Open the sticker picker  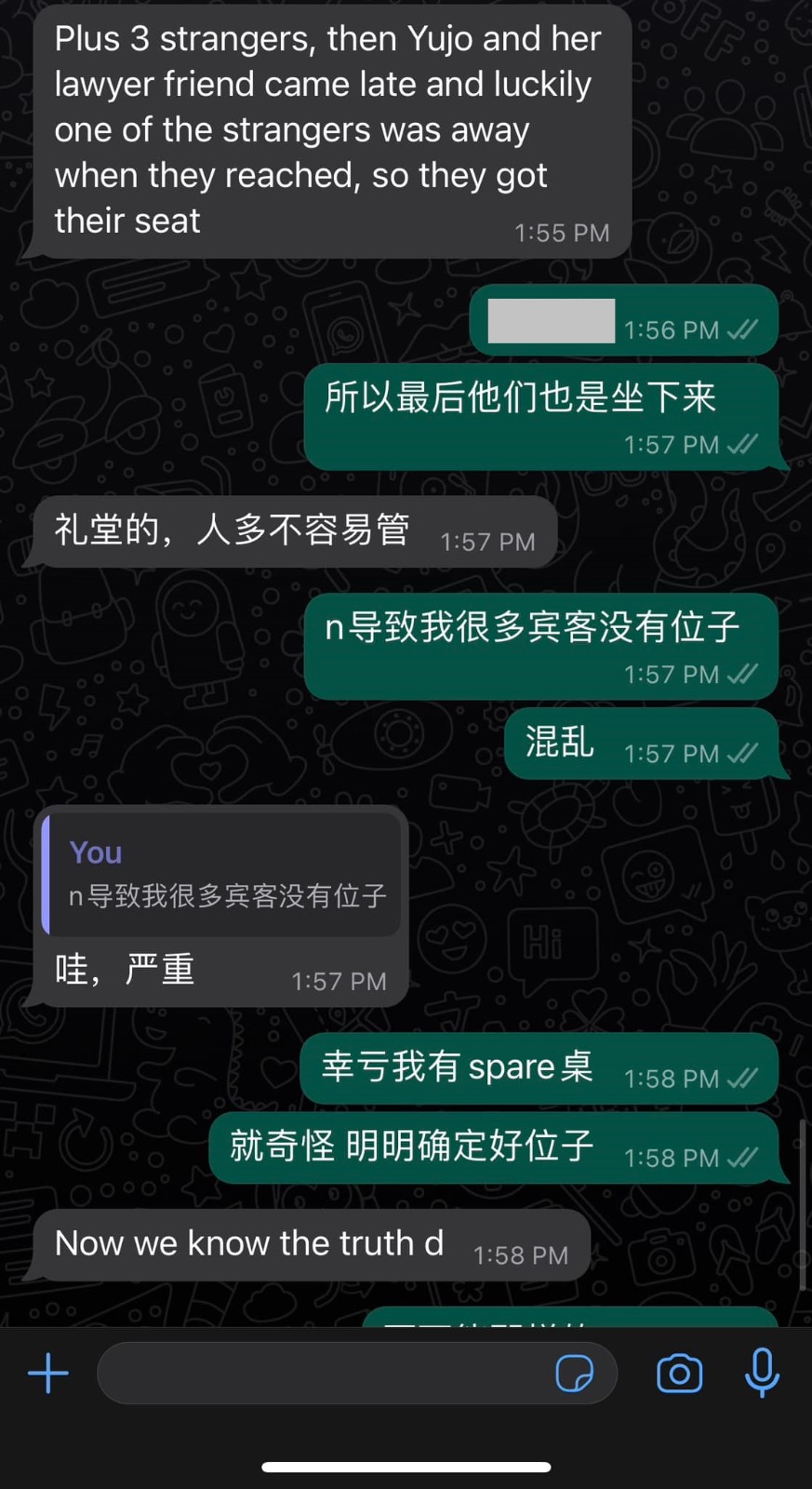[574, 1374]
